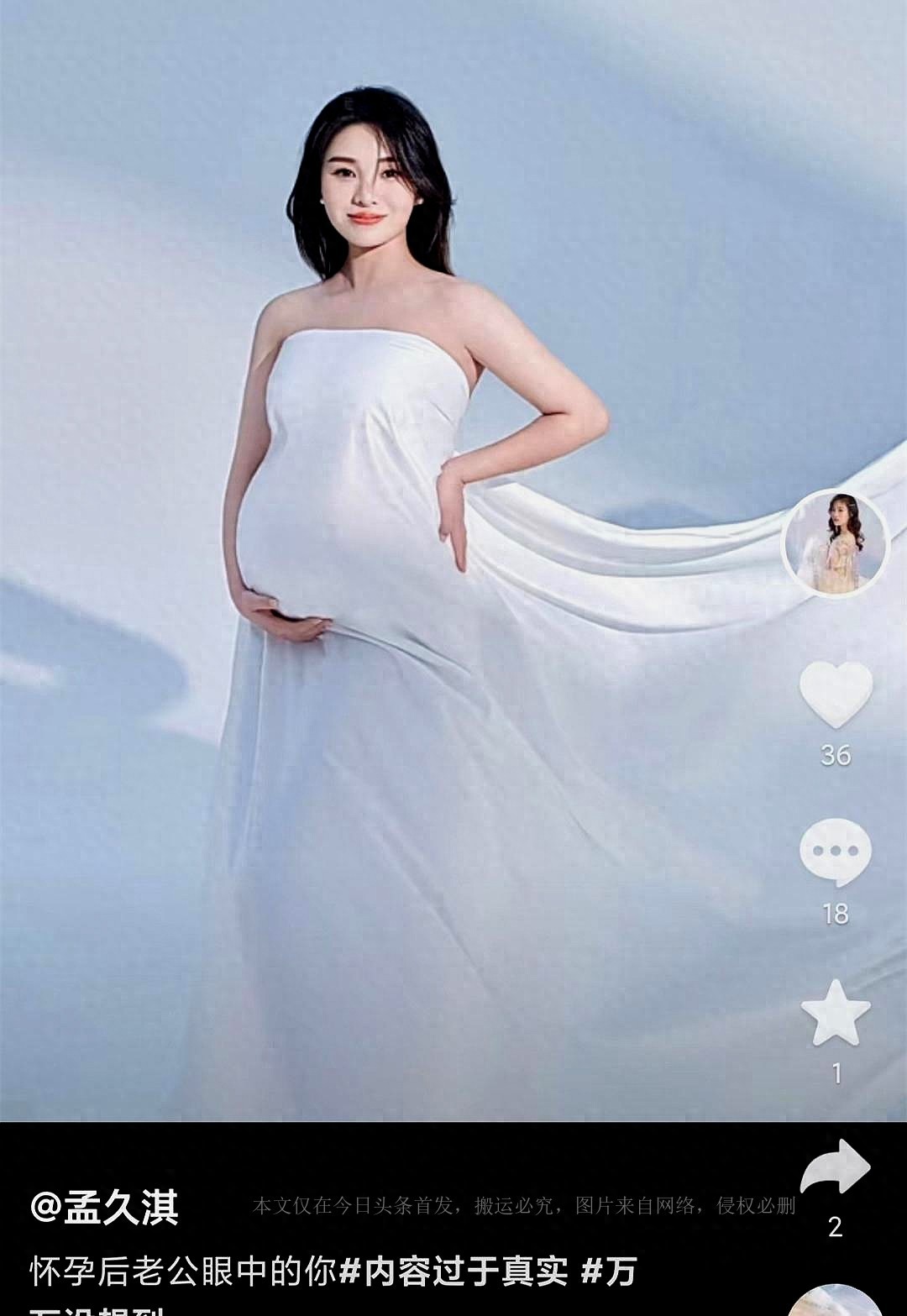This screenshot has height=1316, width=907.
Task: Like this video with the heart
Action: pos(836,694)
